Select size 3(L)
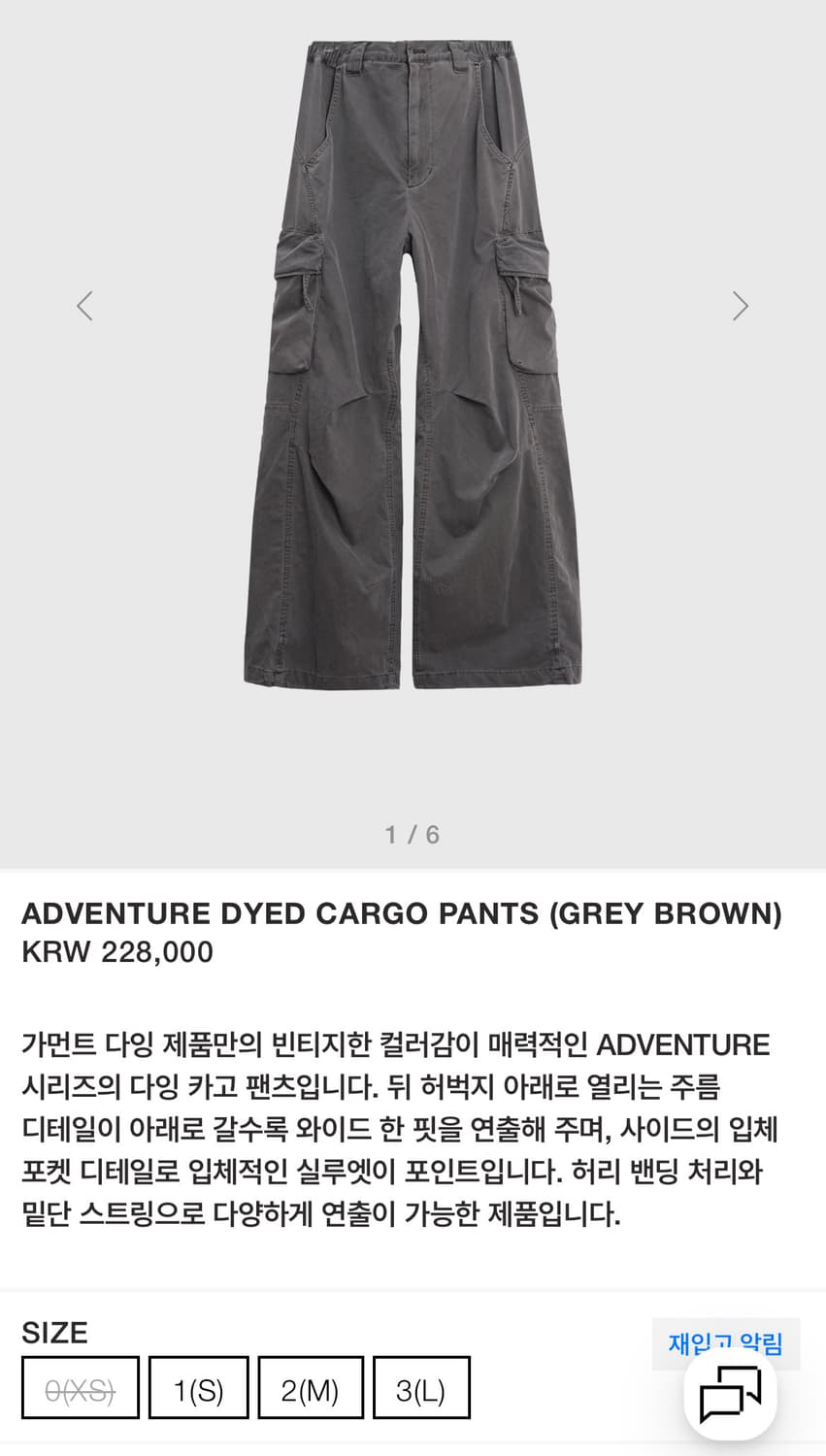The width and height of the screenshot is (826, 1456). pos(421,1387)
